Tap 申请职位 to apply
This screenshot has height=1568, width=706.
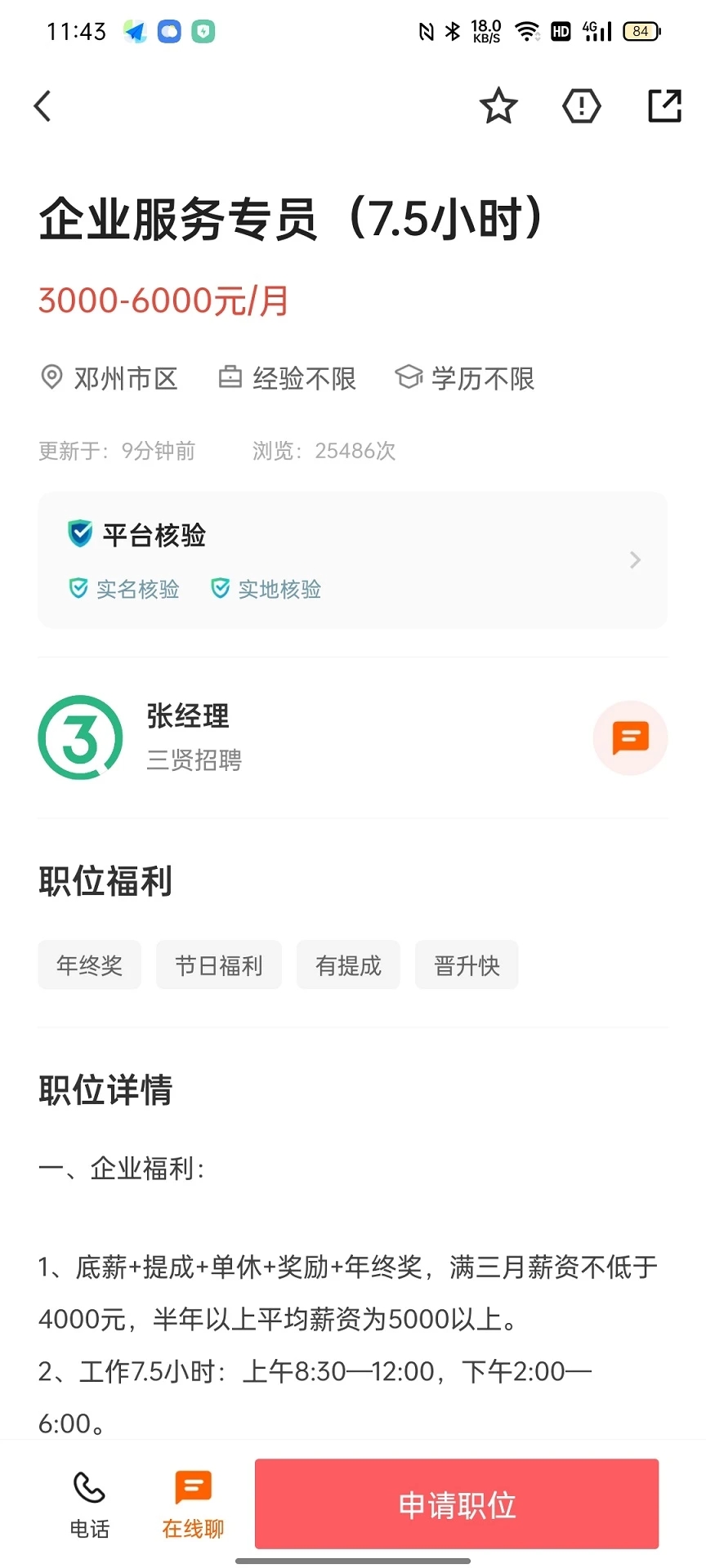(457, 1504)
